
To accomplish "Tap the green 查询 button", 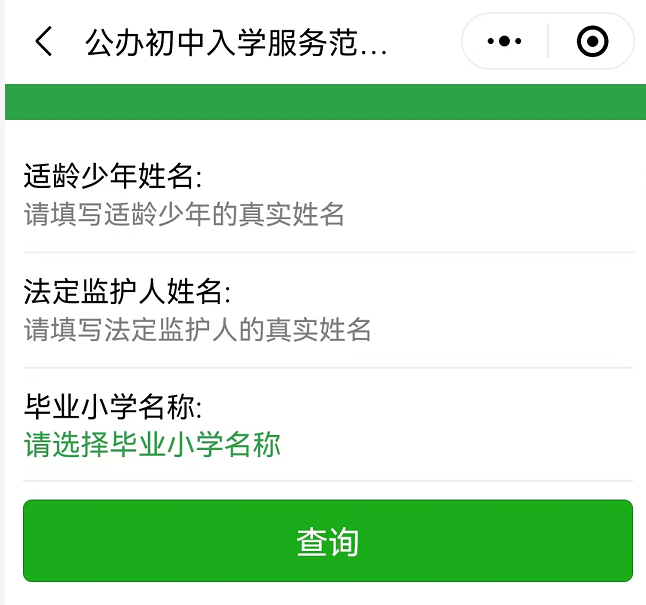I will point(327,541).
